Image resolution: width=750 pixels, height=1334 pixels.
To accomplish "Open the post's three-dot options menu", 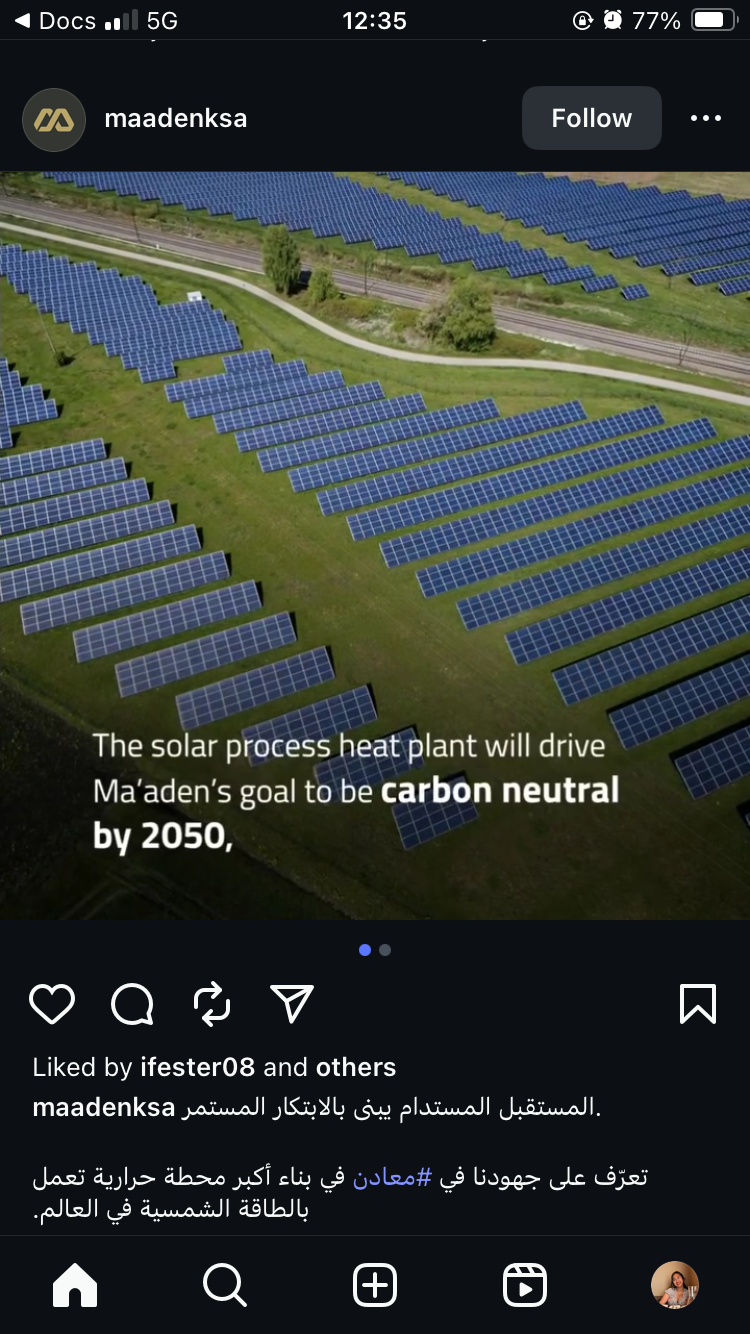I will point(705,118).
